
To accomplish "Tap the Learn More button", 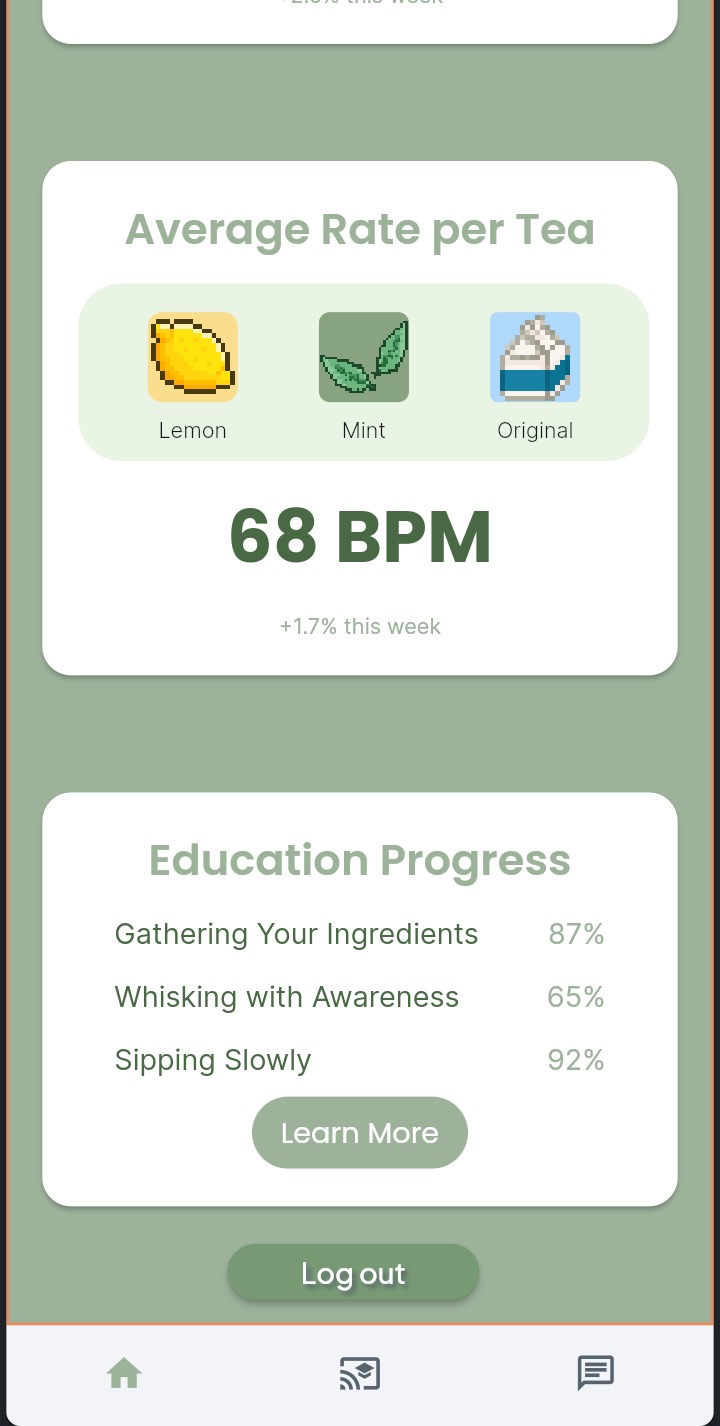I will [360, 1133].
